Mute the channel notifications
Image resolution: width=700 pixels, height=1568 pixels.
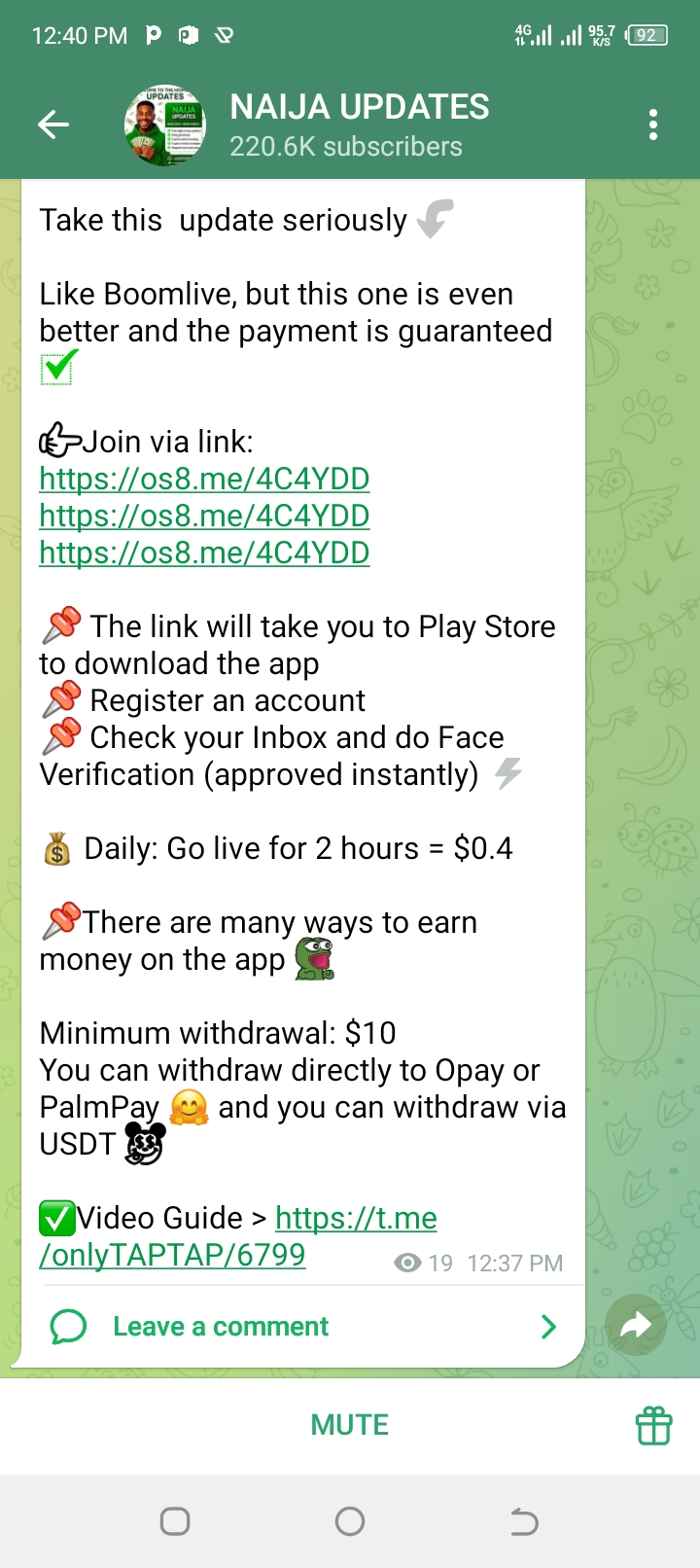tap(349, 1425)
